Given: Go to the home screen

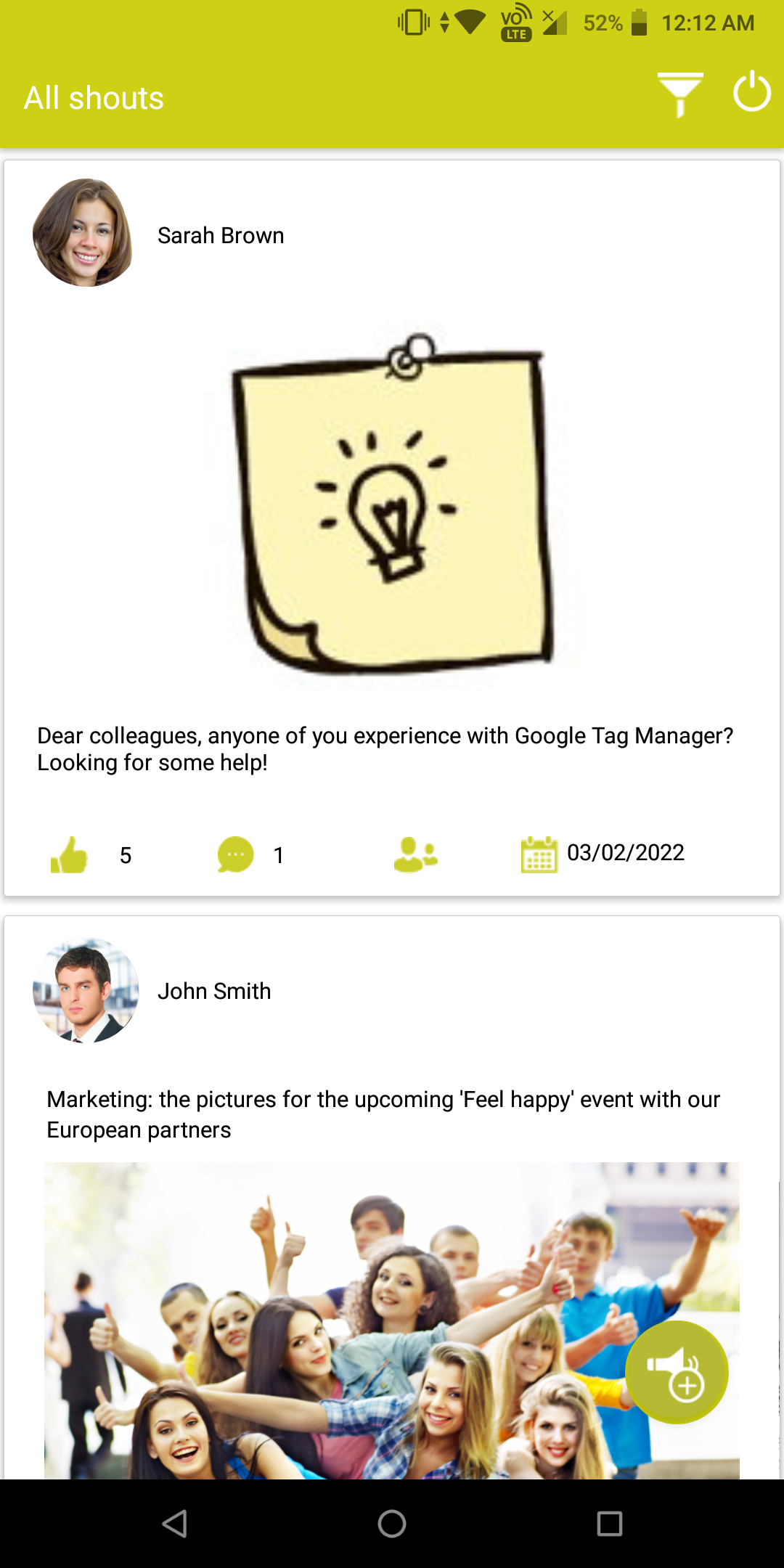Looking at the screenshot, I should click(x=392, y=1524).
